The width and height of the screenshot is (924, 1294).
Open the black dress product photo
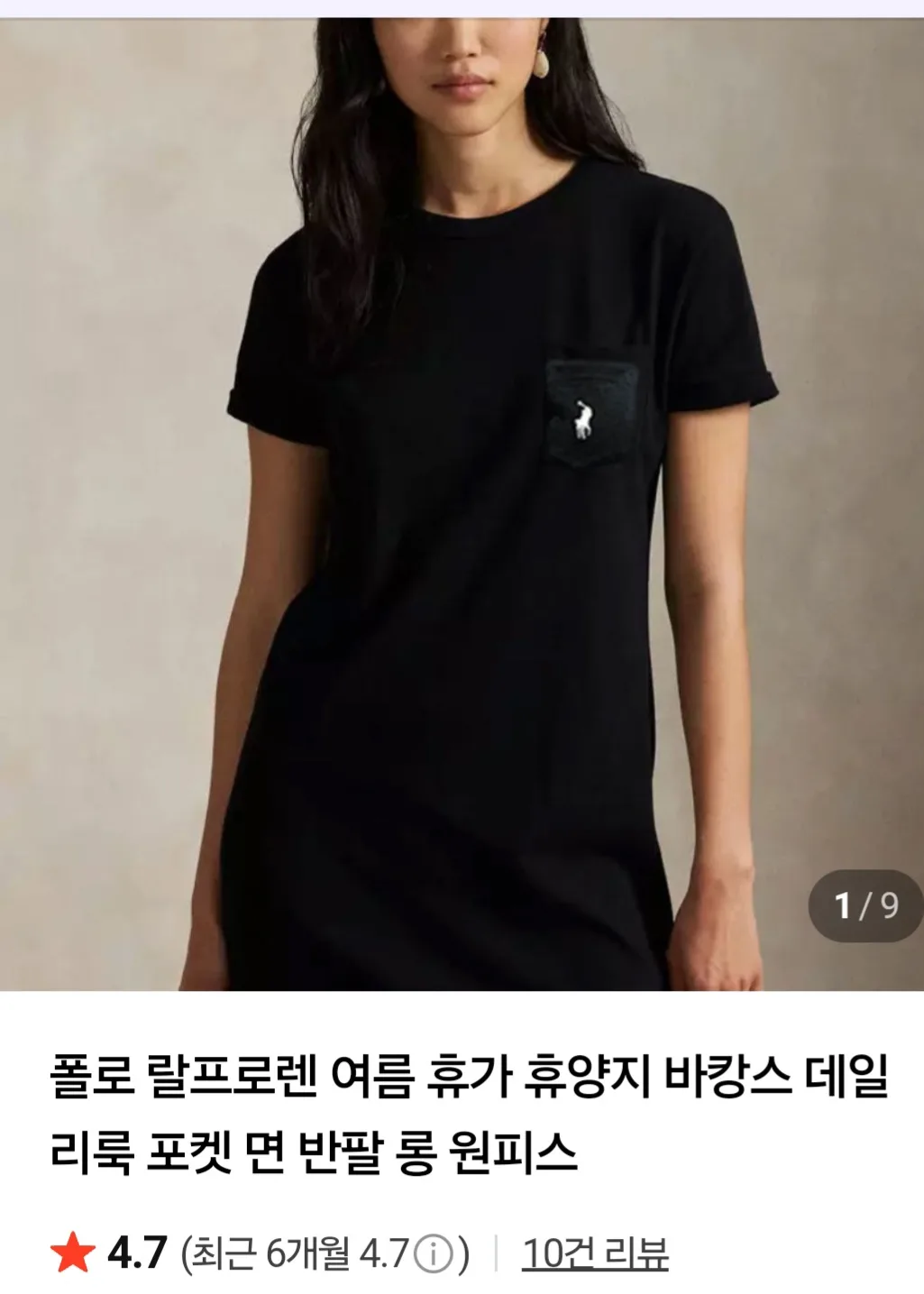(x=462, y=505)
